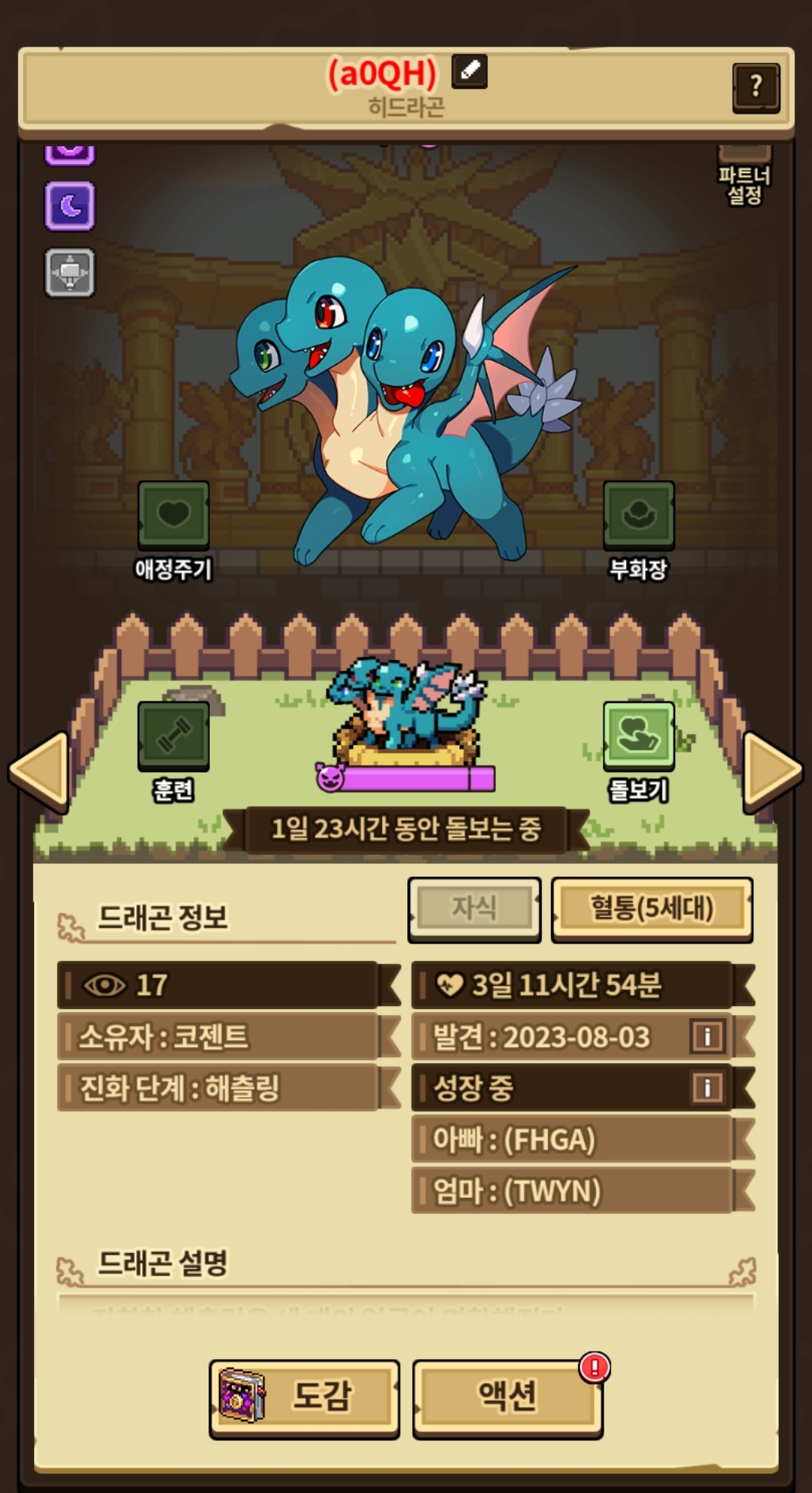Screen dimensions: 812x1493
Task: Tap the purple moon icon
Action: (70, 205)
